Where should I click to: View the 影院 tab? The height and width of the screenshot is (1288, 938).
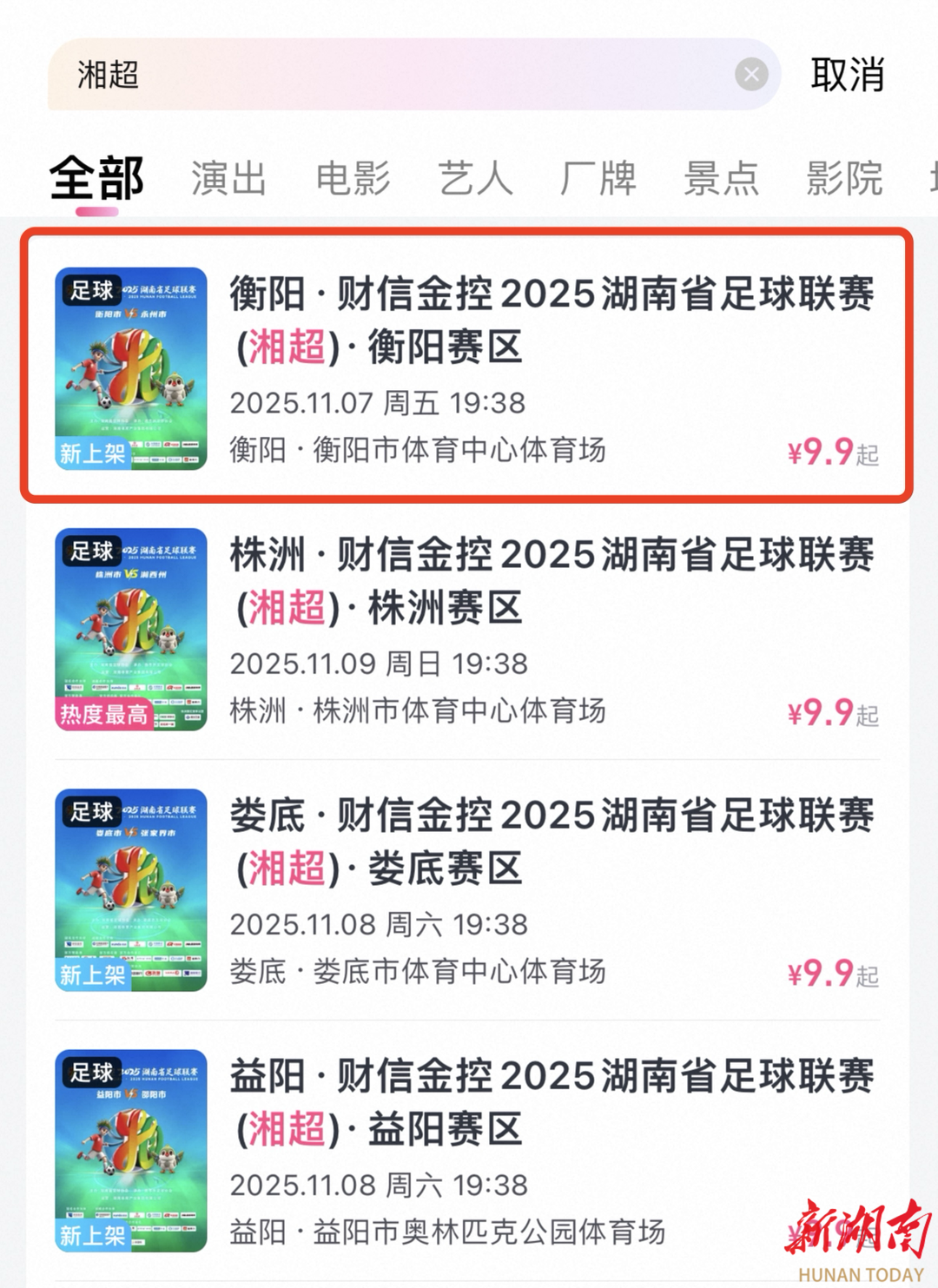[843, 179]
